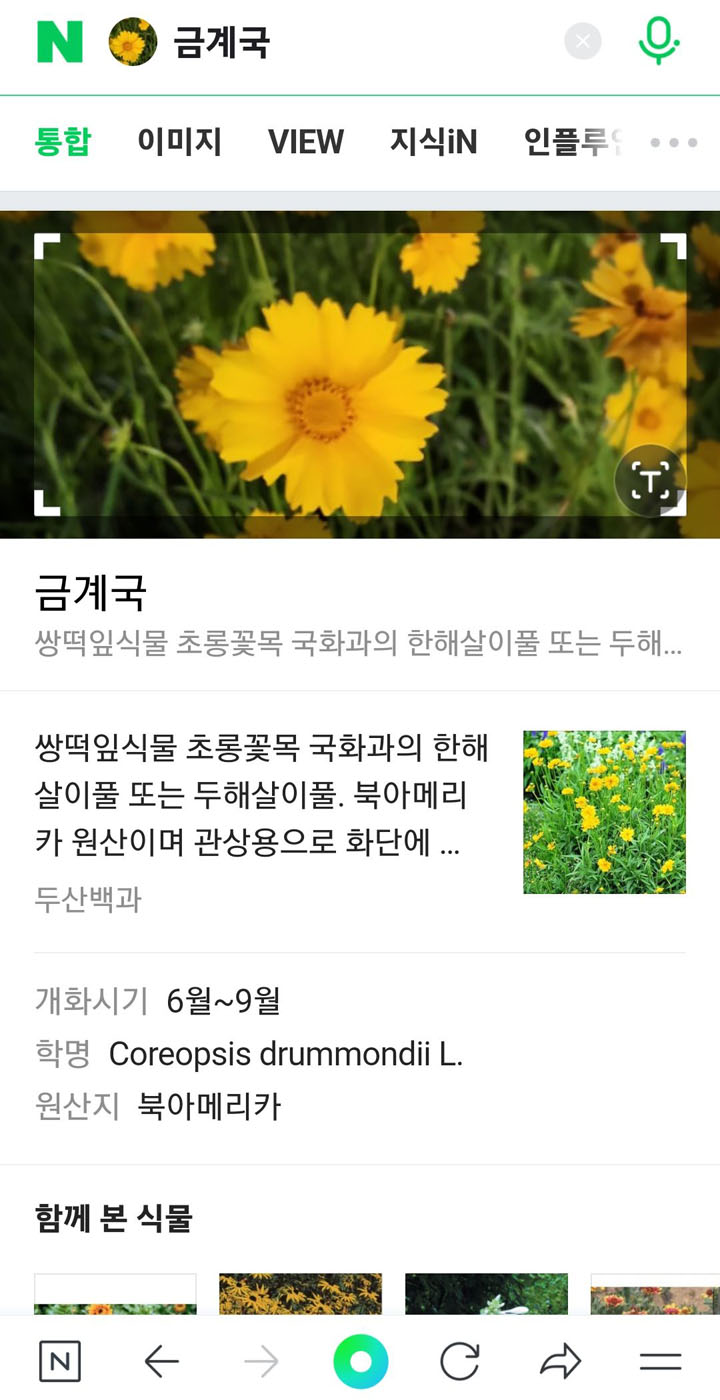Tap the Greendot circle button
Viewport: 720px width, 1400px height.
click(x=361, y=1360)
